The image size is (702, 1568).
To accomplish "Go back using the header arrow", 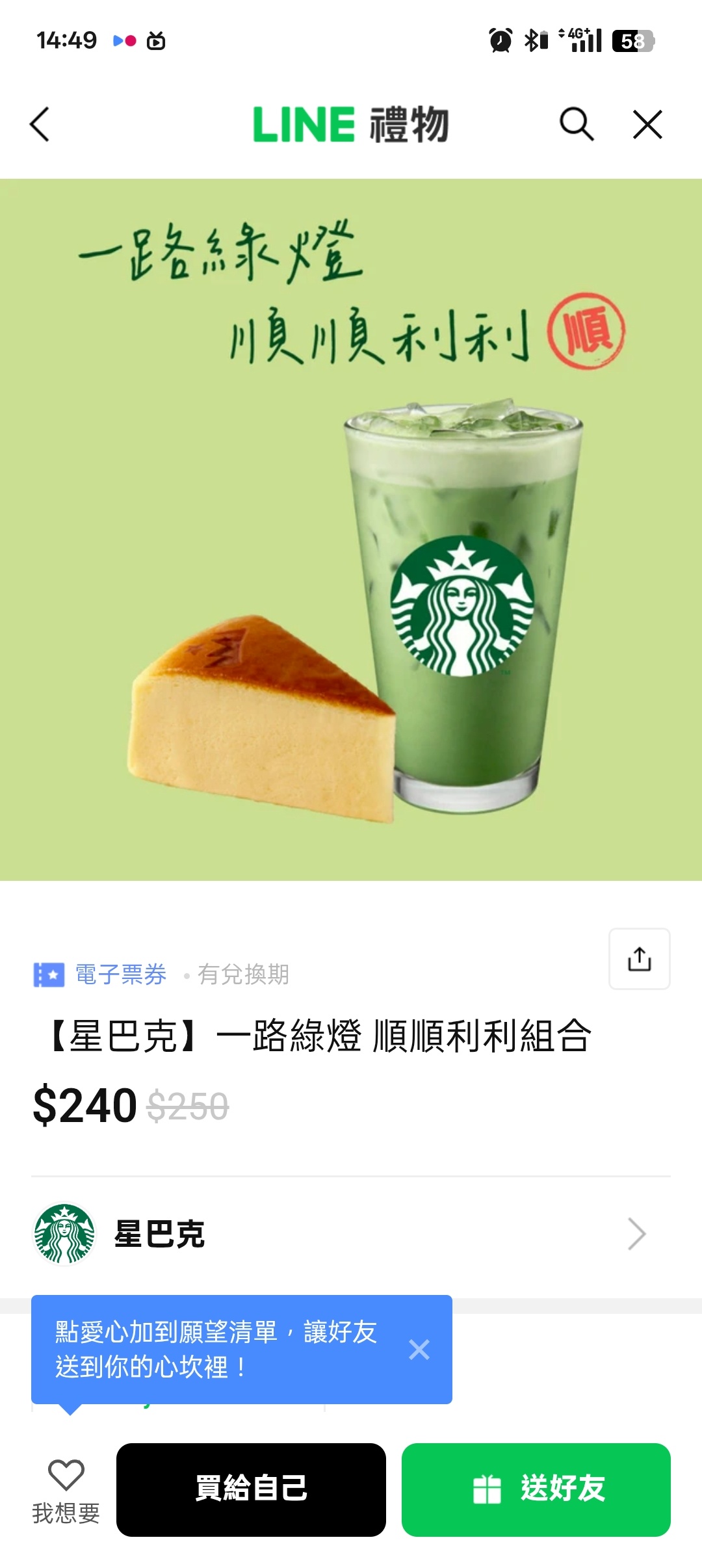I will coord(40,124).
